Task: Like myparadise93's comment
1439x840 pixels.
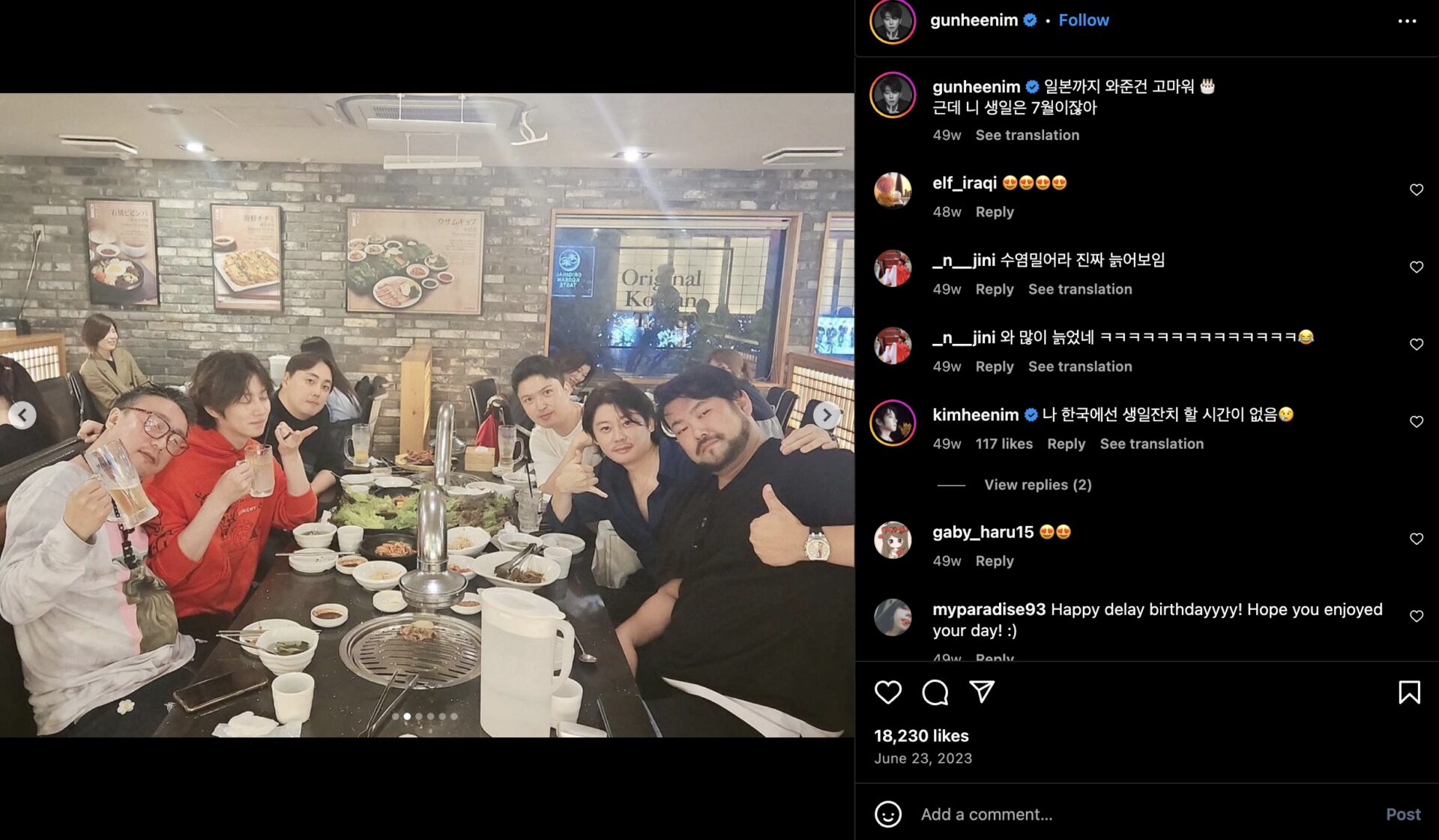Action: 1416,616
